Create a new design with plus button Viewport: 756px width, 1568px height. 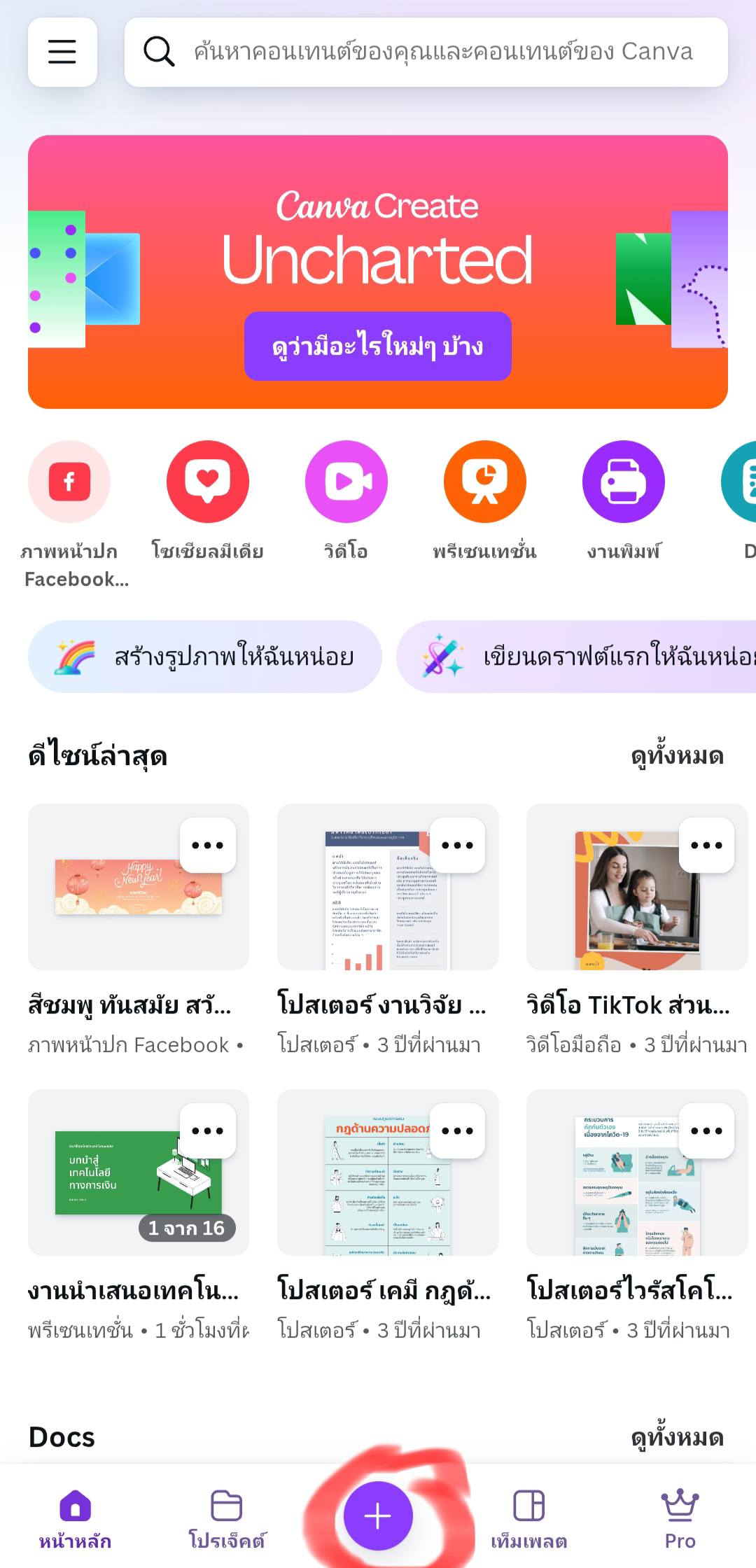[378, 1515]
